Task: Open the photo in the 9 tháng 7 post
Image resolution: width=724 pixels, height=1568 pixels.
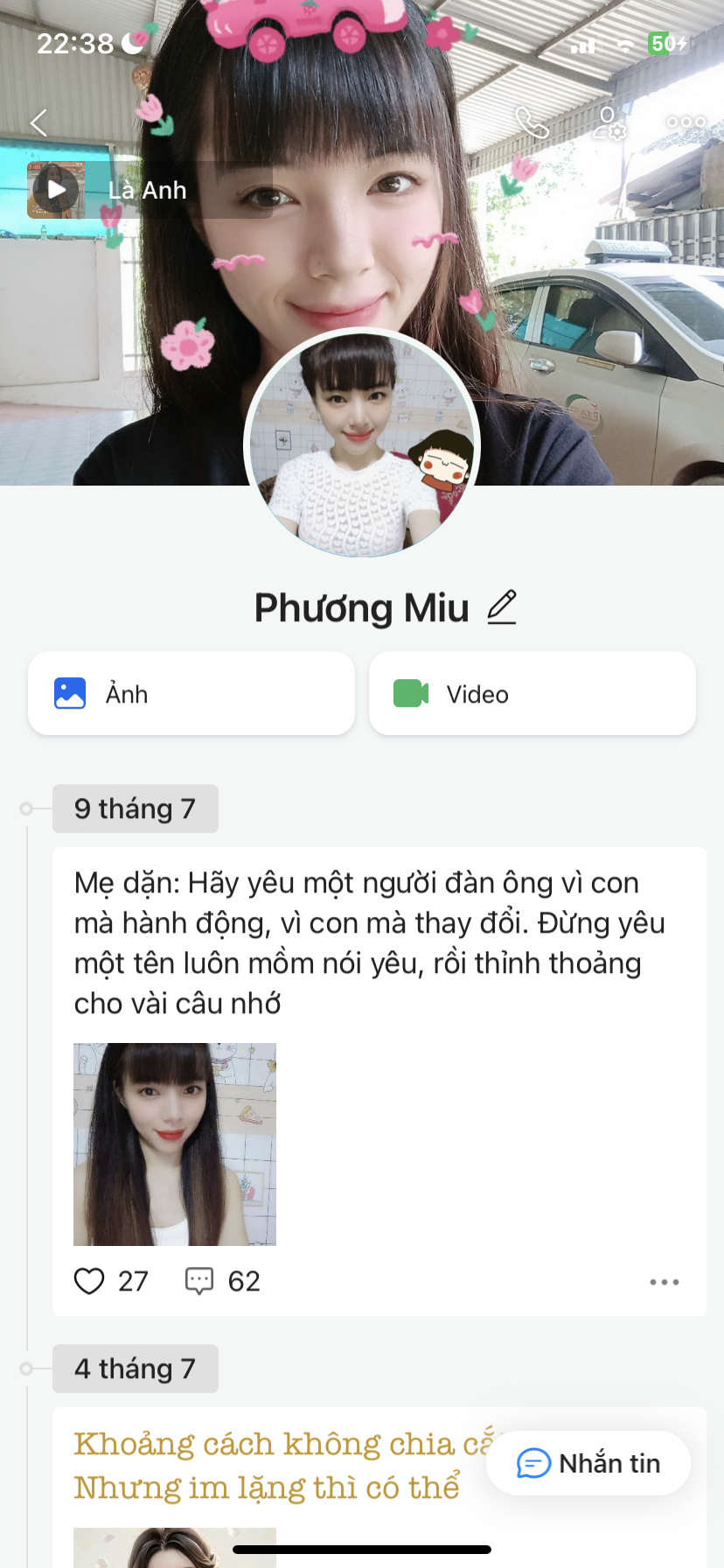Action: click(175, 1144)
